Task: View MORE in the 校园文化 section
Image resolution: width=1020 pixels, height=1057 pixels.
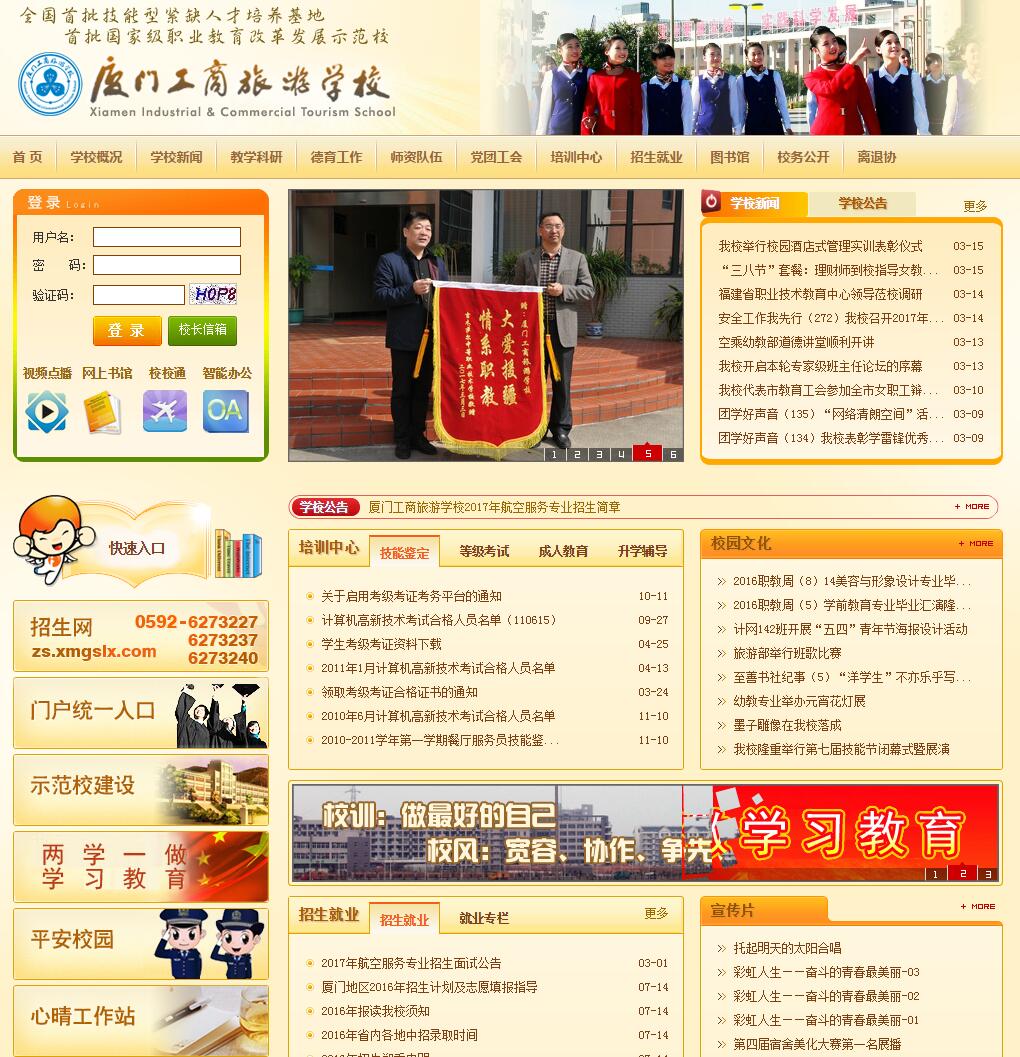Action: [976, 543]
